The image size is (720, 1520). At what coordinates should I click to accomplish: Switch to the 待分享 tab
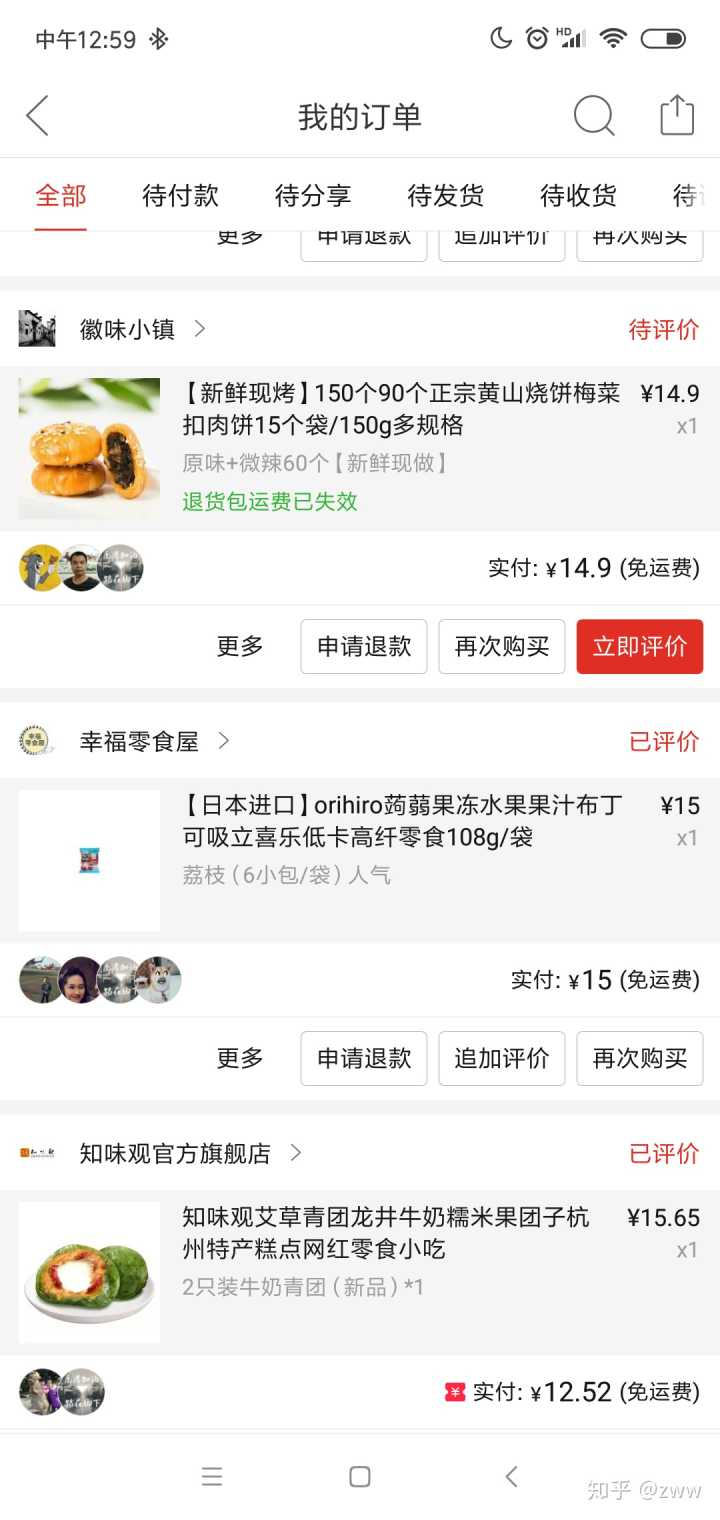click(313, 195)
